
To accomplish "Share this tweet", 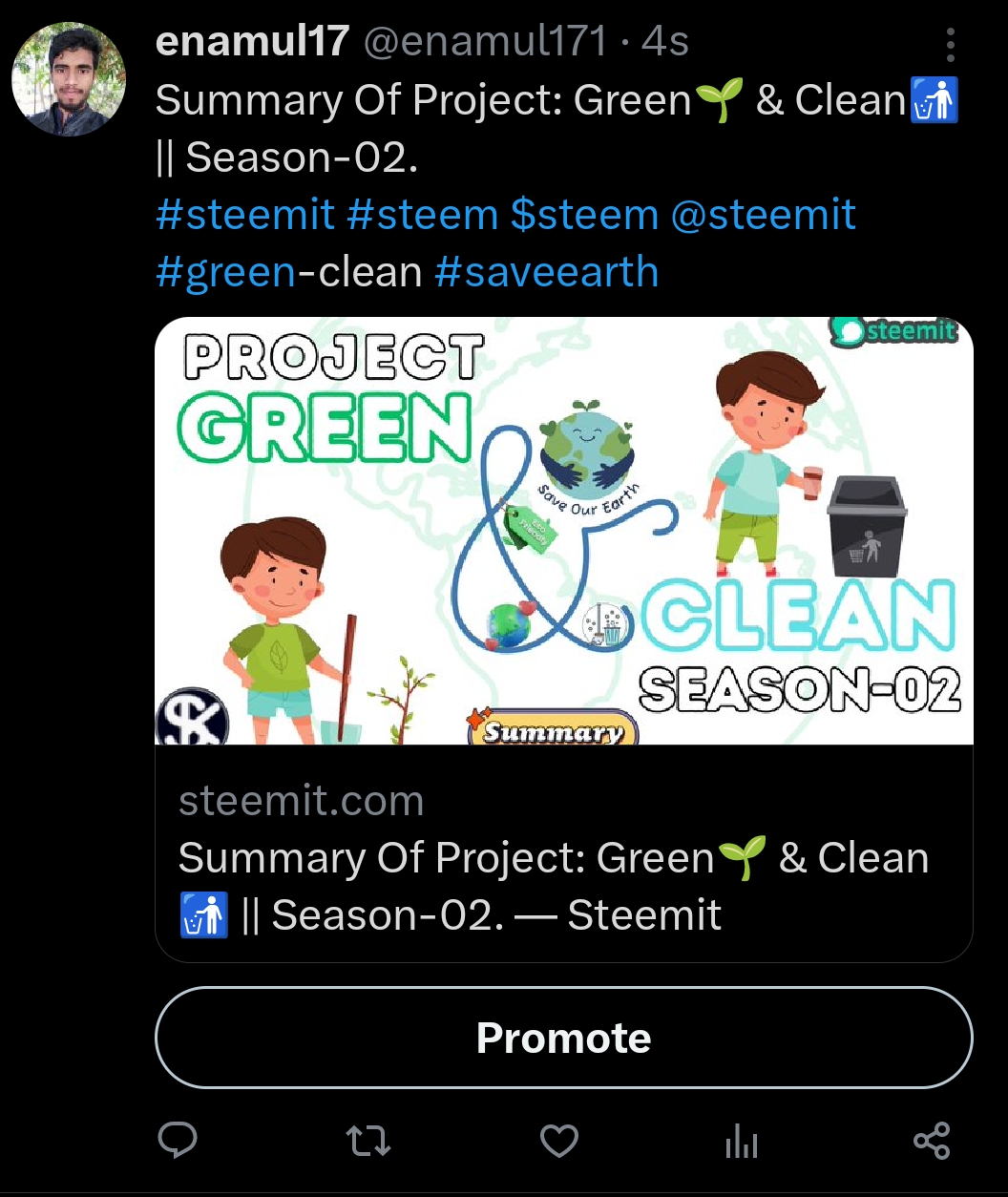I will click(932, 1141).
